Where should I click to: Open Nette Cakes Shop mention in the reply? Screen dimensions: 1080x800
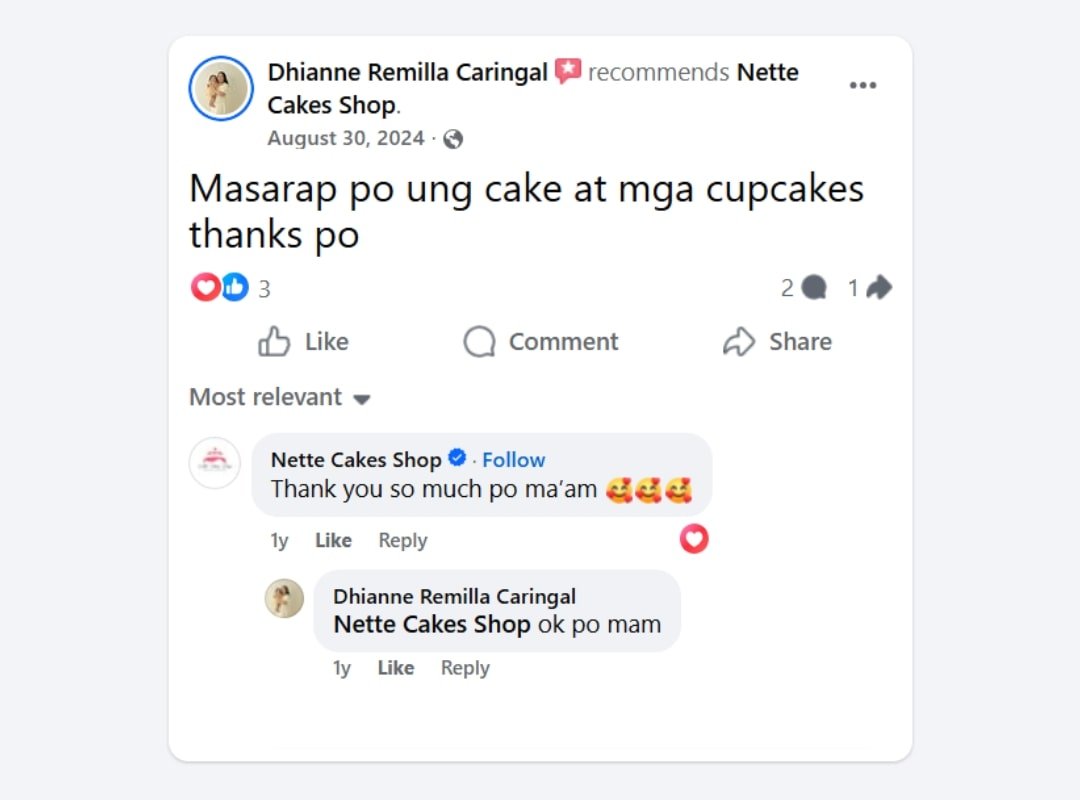[x=431, y=625]
